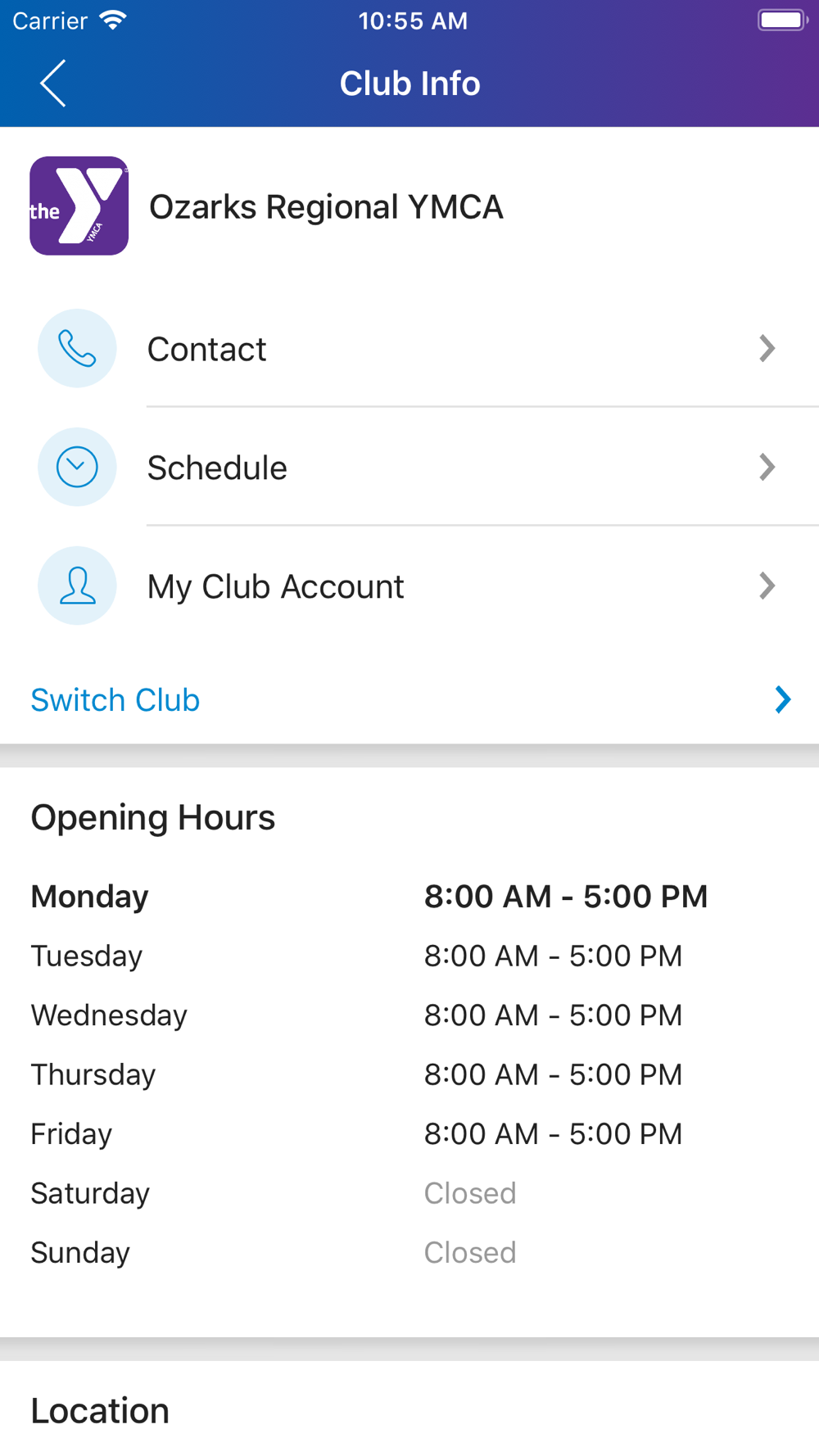The image size is (819, 1456).
Task: Open My Club Account
Action: 409,586
